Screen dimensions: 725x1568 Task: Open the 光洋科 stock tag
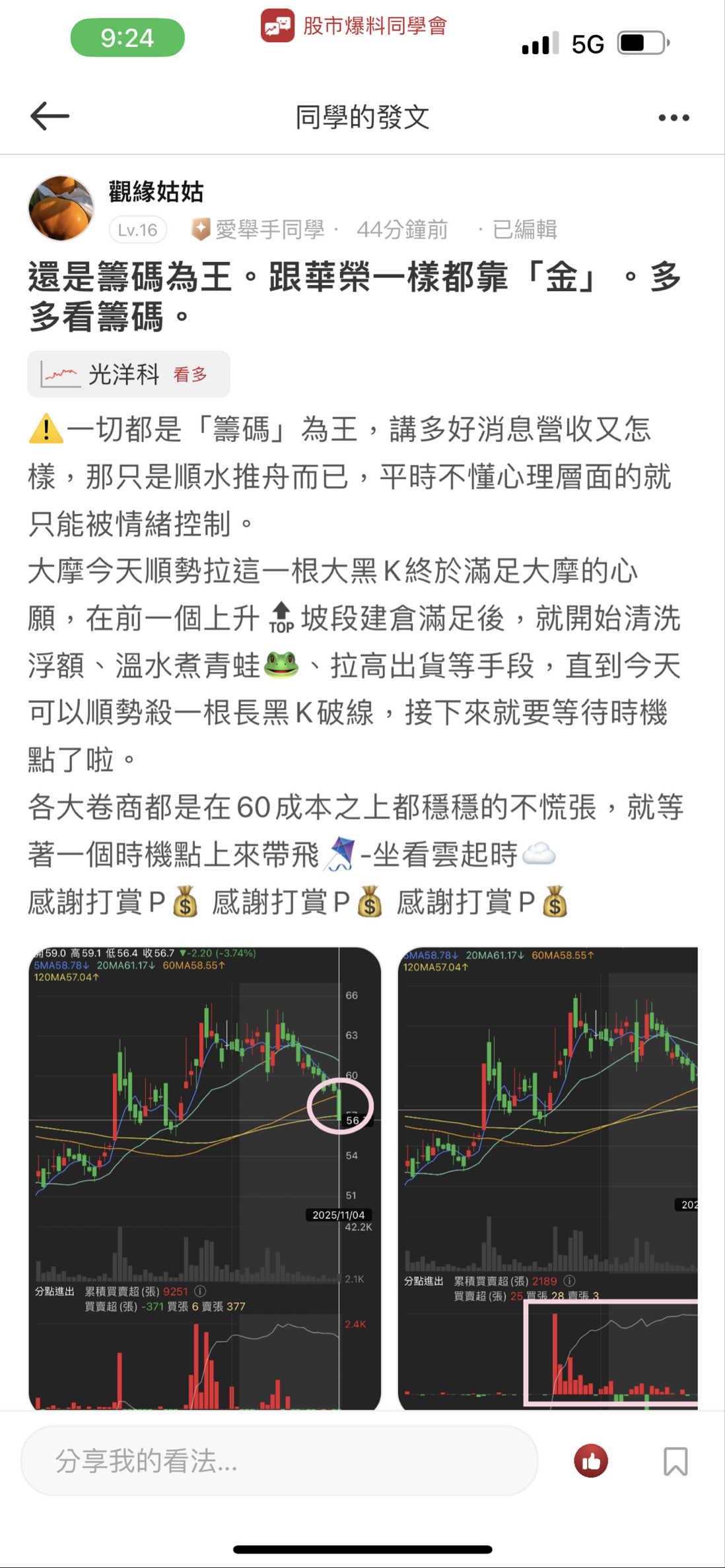click(129, 375)
